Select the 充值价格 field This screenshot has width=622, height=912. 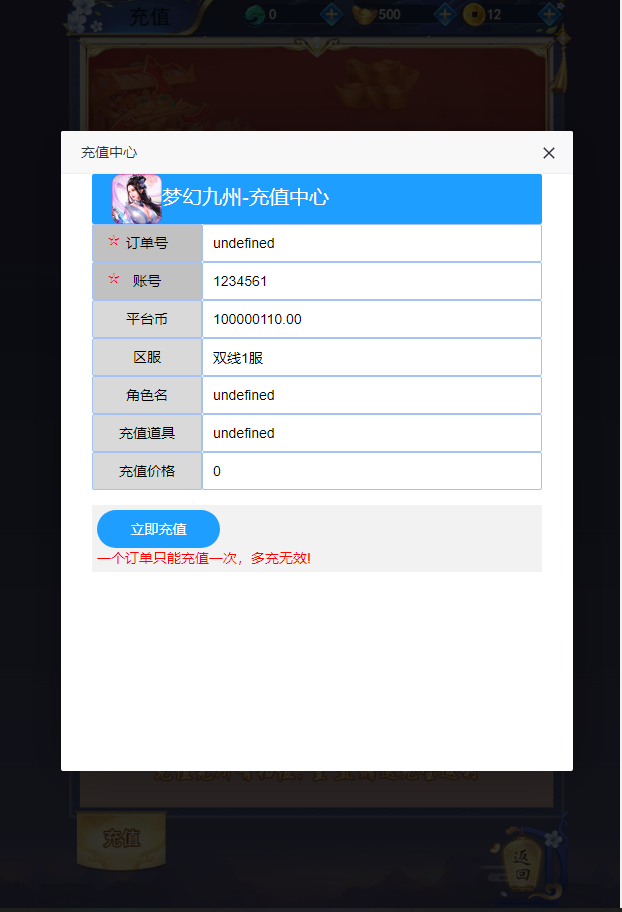click(371, 471)
